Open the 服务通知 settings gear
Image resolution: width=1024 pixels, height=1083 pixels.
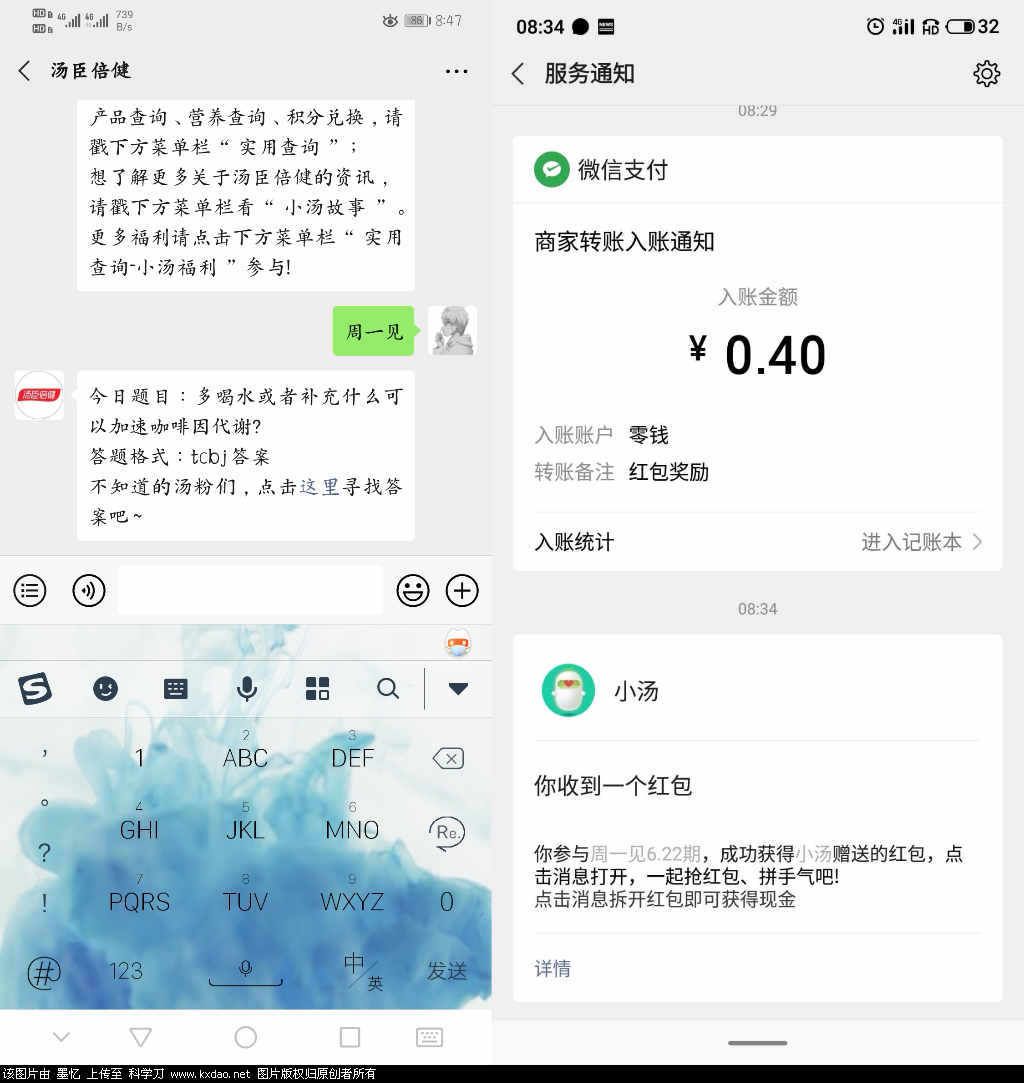986,74
